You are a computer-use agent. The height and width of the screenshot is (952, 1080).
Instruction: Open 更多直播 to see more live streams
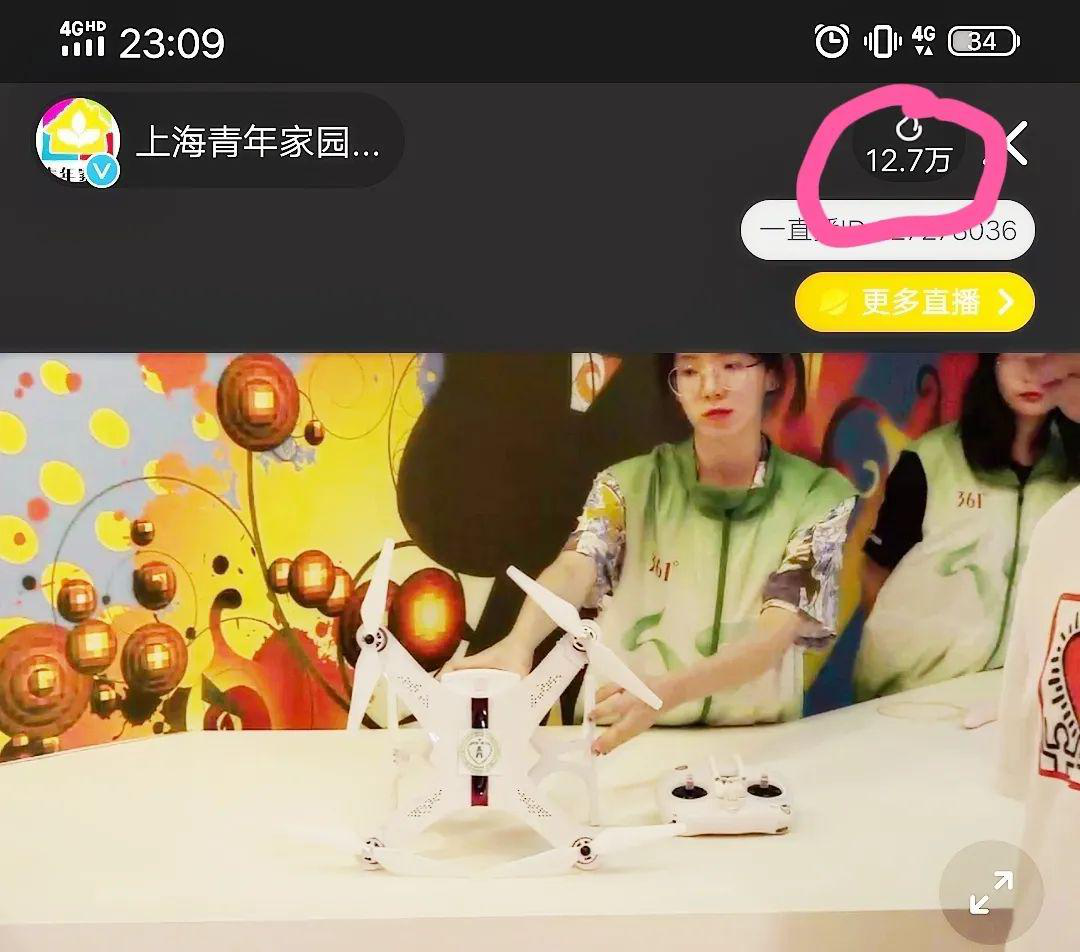914,302
